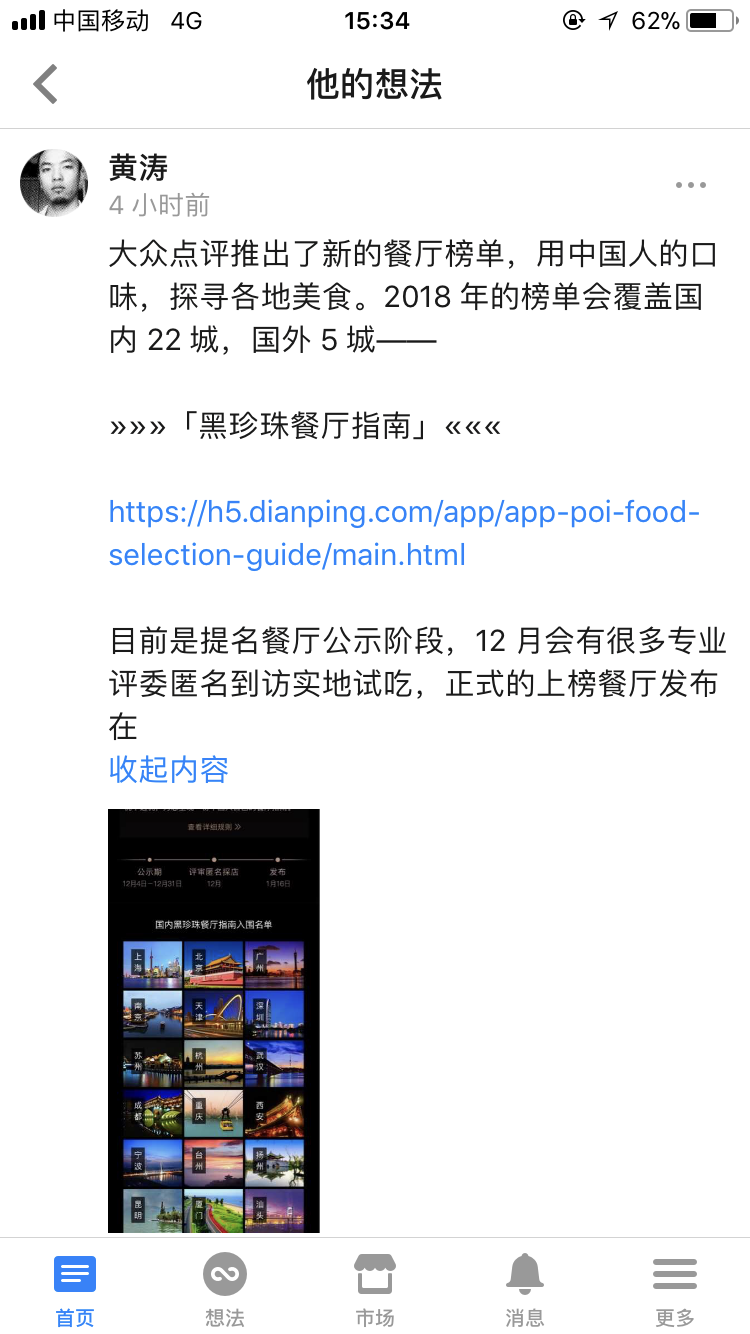Open 黄涛's profile avatar
Viewport: 750px width, 1334px height.
tap(54, 183)
